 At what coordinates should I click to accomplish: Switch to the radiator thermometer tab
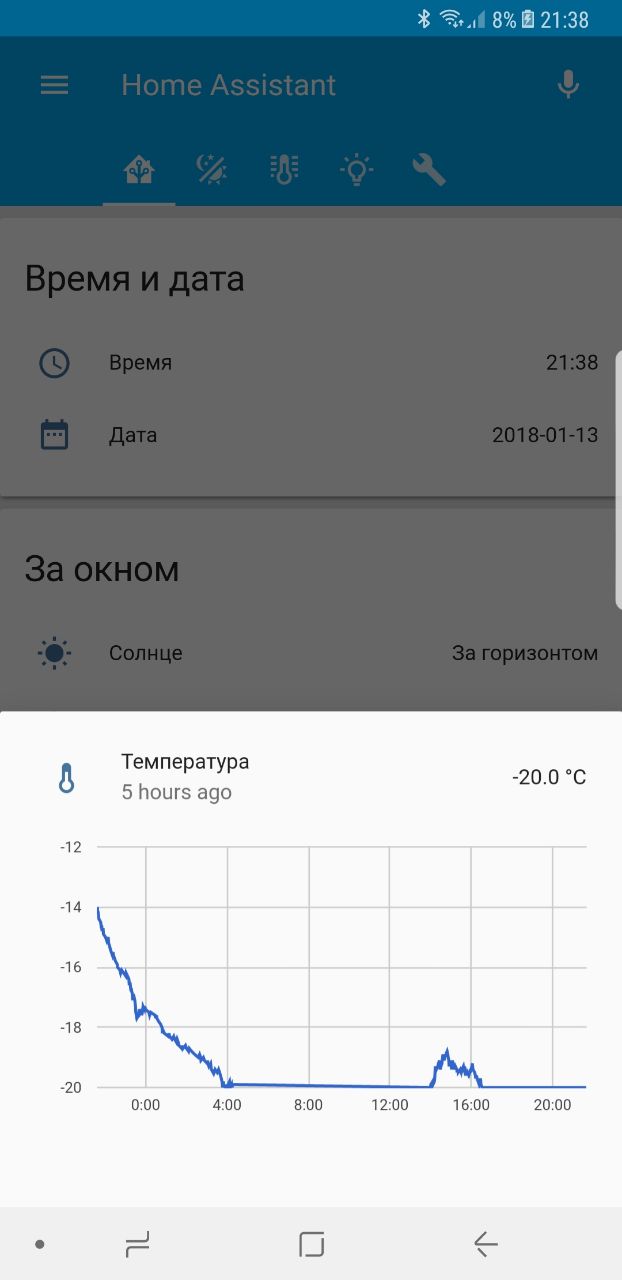(x=284, y=170)
